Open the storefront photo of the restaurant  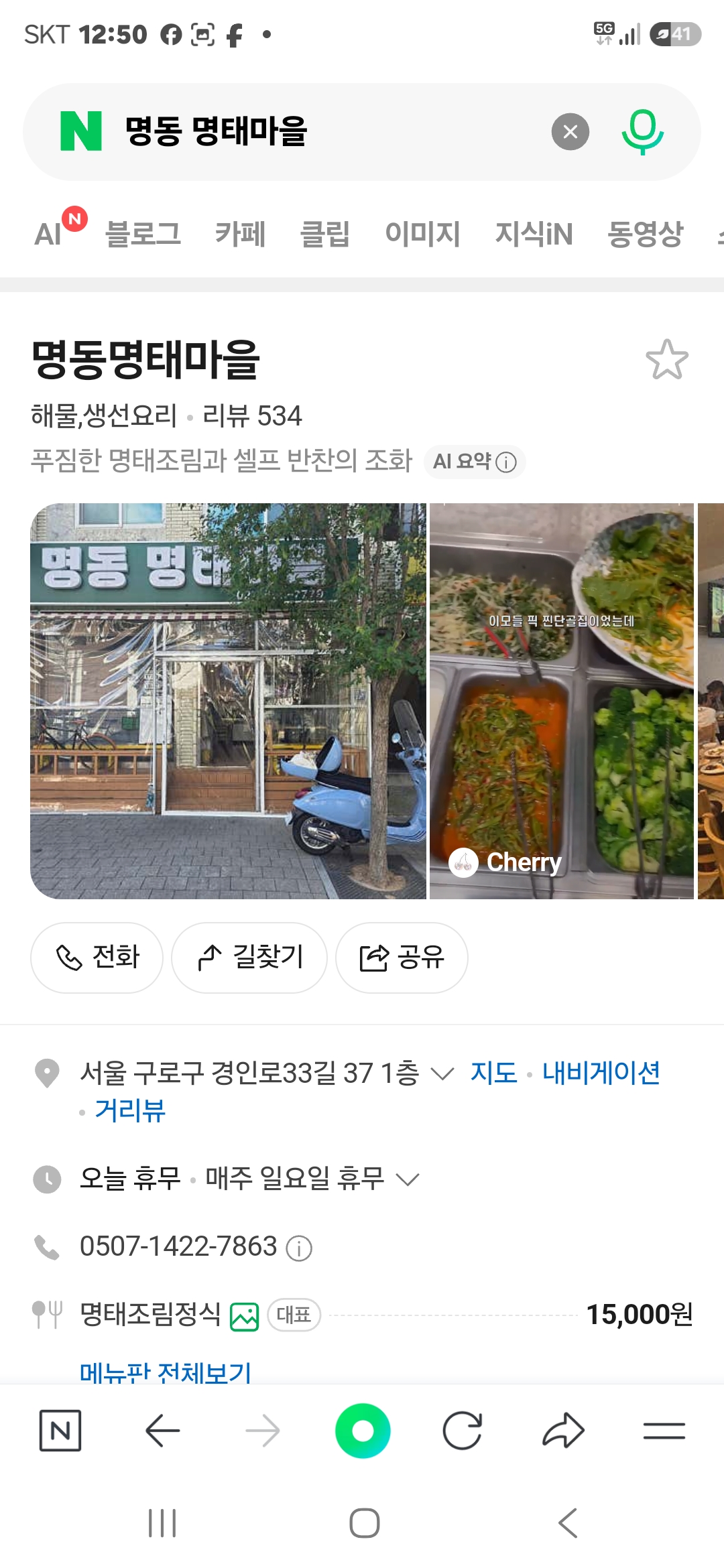click(x=228, y=701)
